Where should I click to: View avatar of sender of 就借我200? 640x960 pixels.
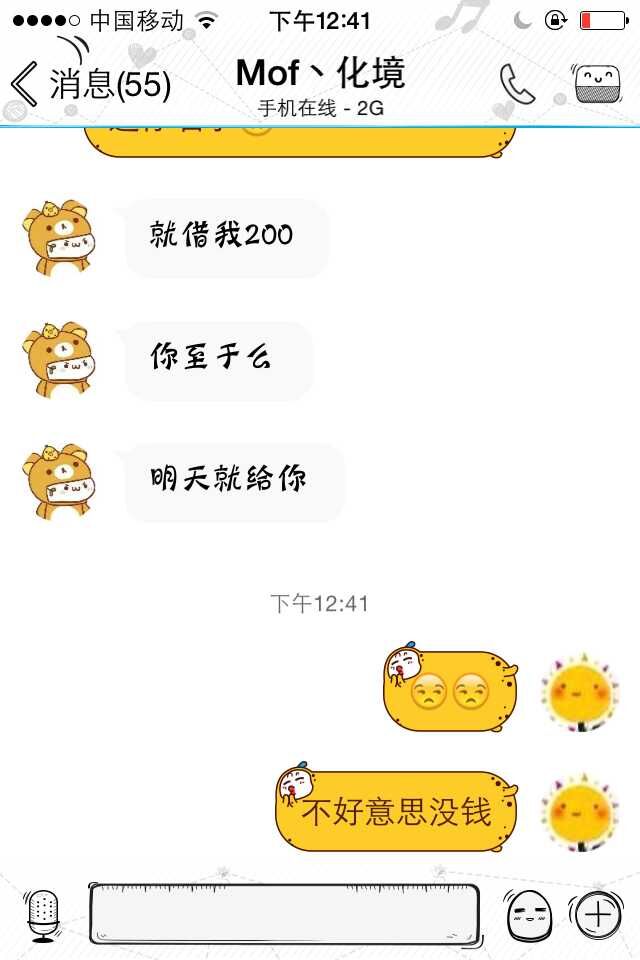click(x=58, y=238)
